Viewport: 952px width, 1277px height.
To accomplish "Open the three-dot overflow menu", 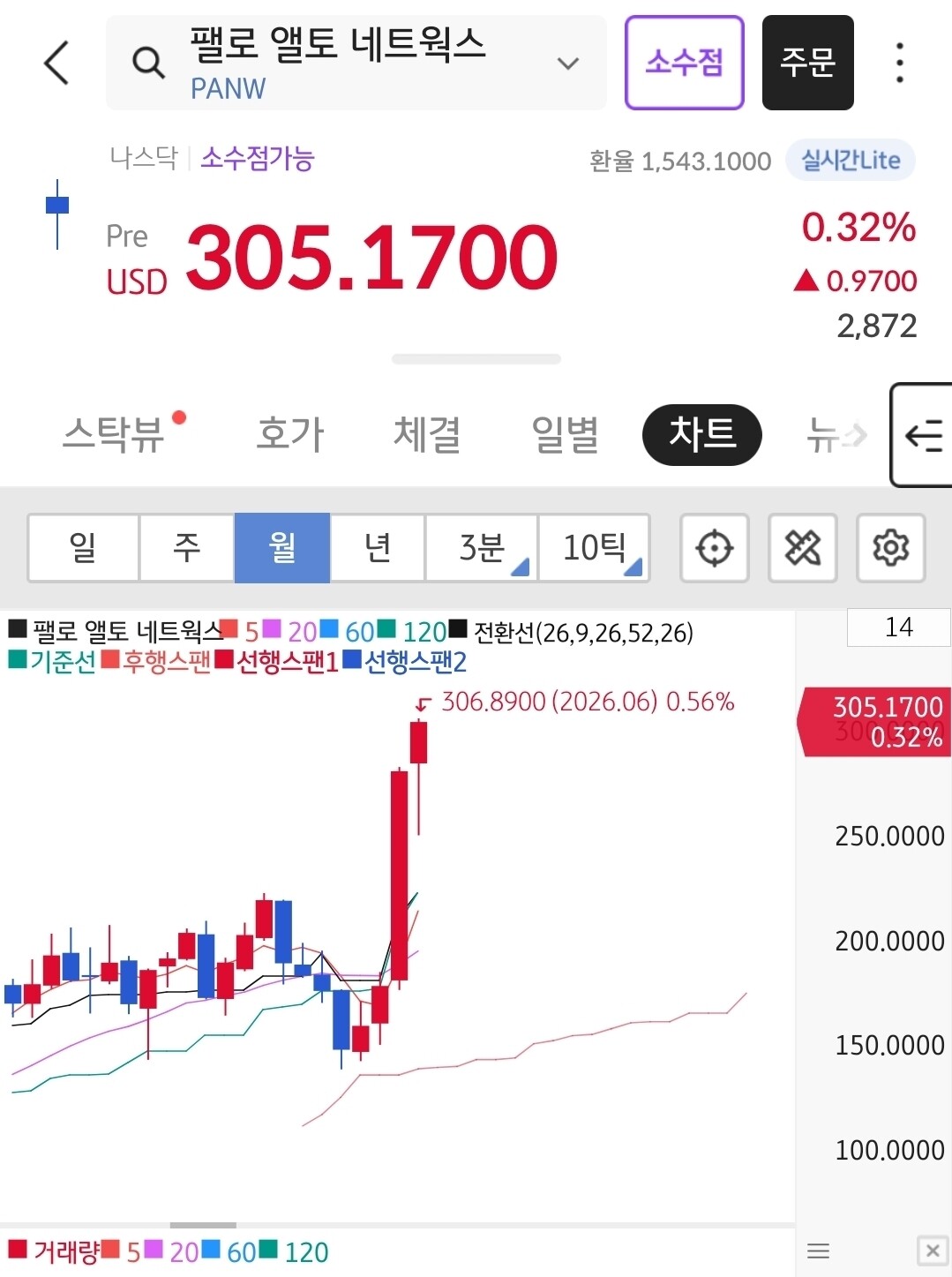I will 899,63.
